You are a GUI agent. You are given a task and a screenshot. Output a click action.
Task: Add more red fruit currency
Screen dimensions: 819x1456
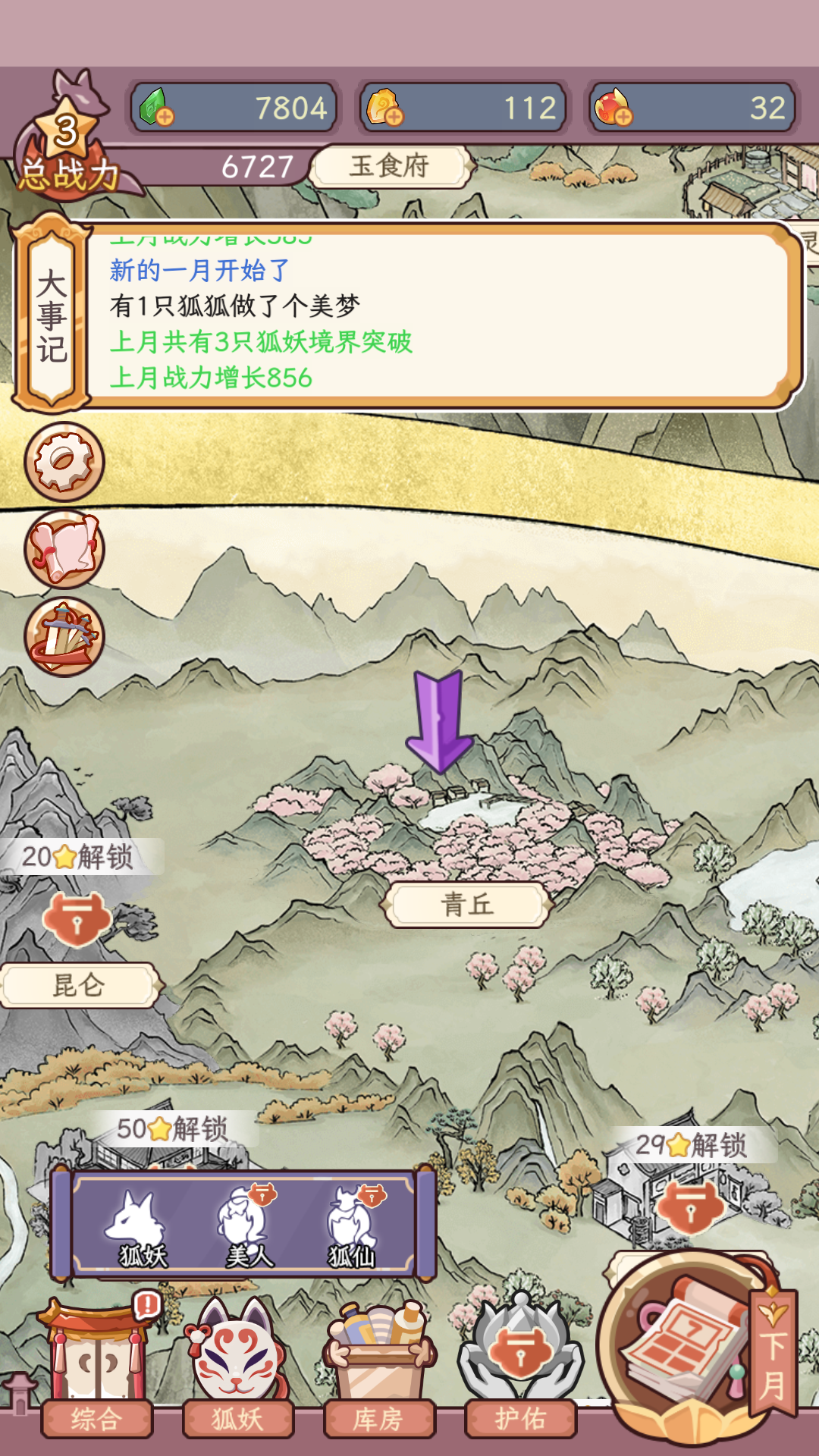coord(623,116)
